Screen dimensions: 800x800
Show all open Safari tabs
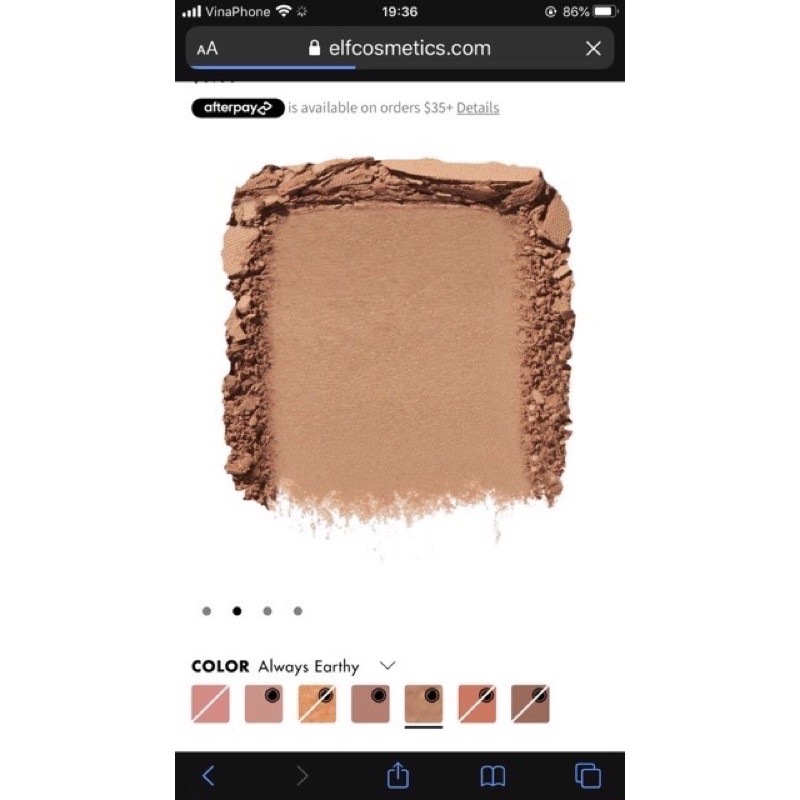click(x=588, y=775)
